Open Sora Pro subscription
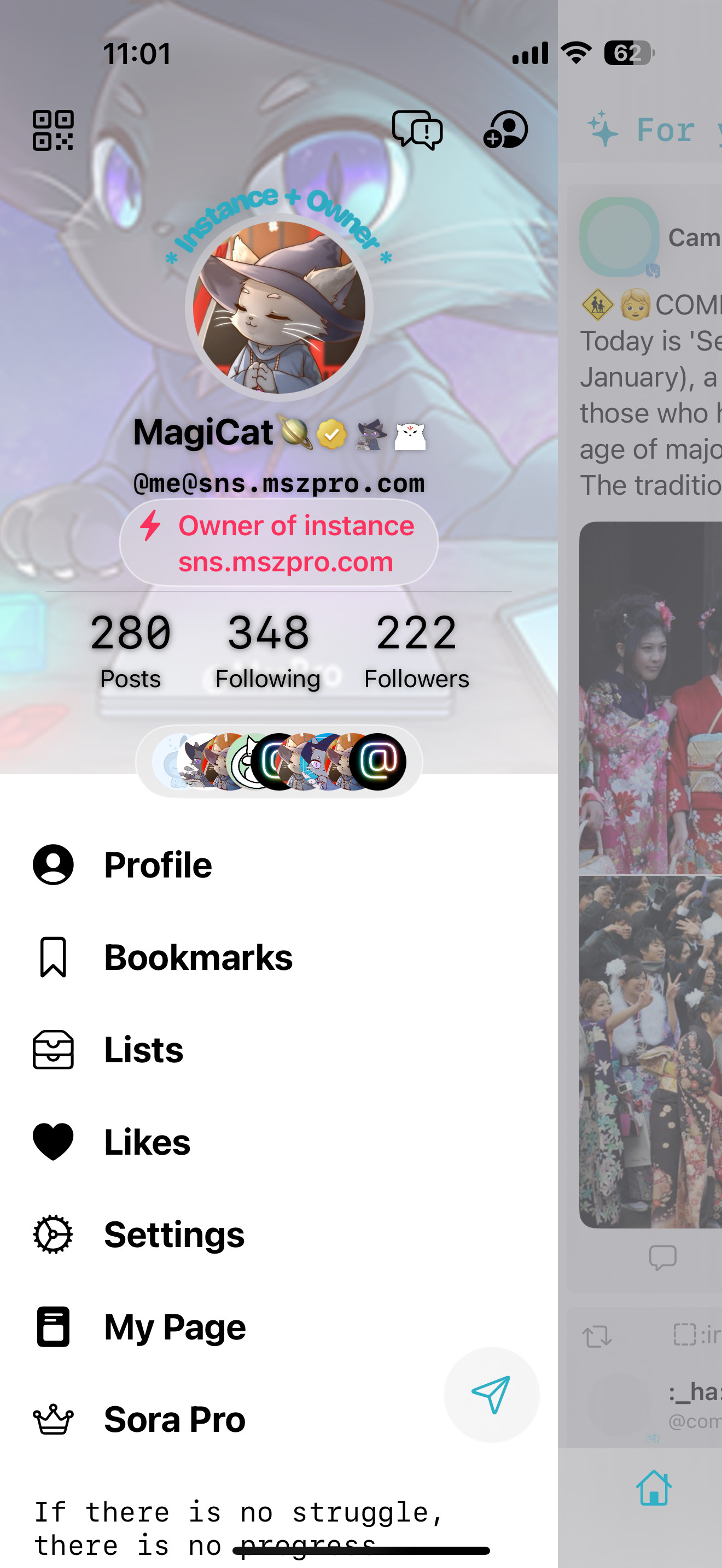This screenshot has width=722, height=1568. [174, 1419]
